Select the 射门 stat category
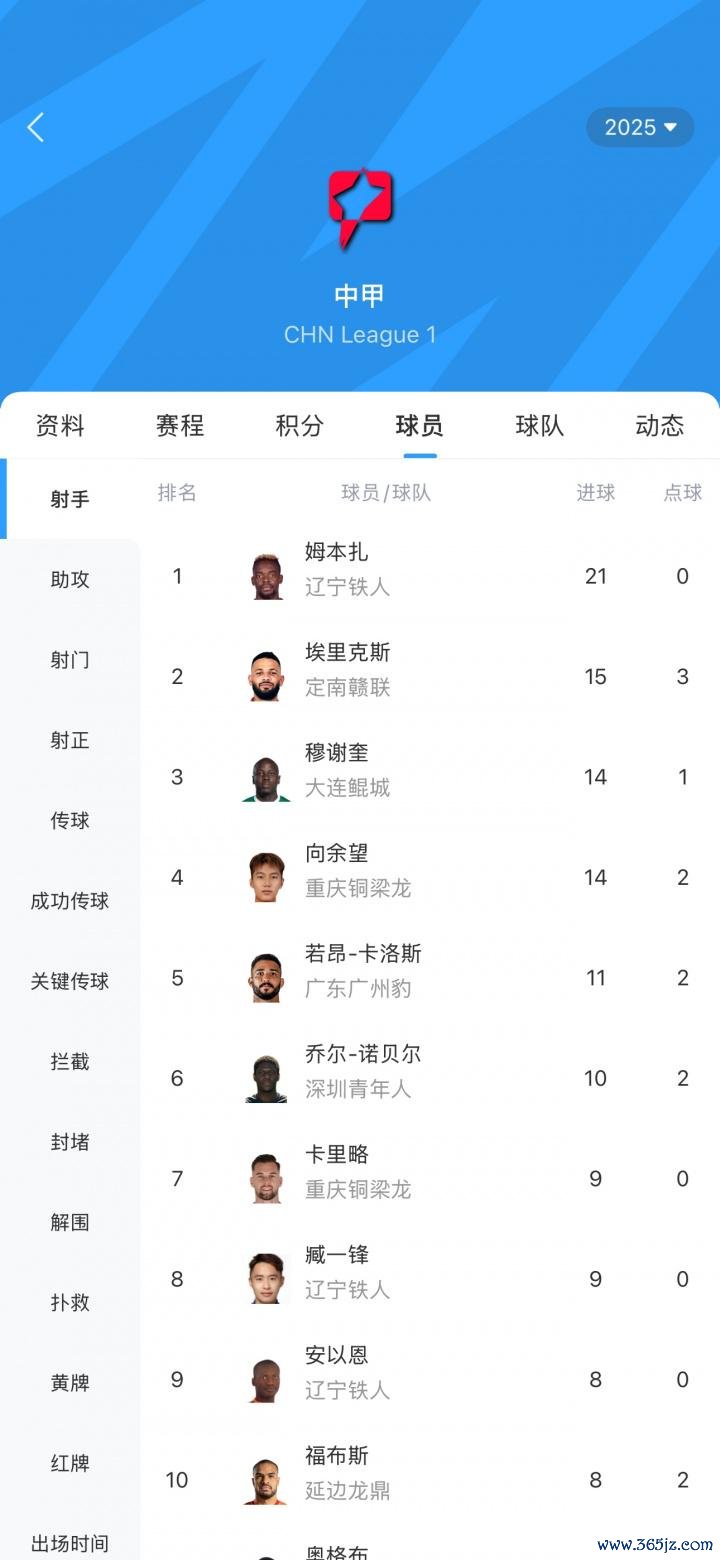 click(x=70, y=660)
